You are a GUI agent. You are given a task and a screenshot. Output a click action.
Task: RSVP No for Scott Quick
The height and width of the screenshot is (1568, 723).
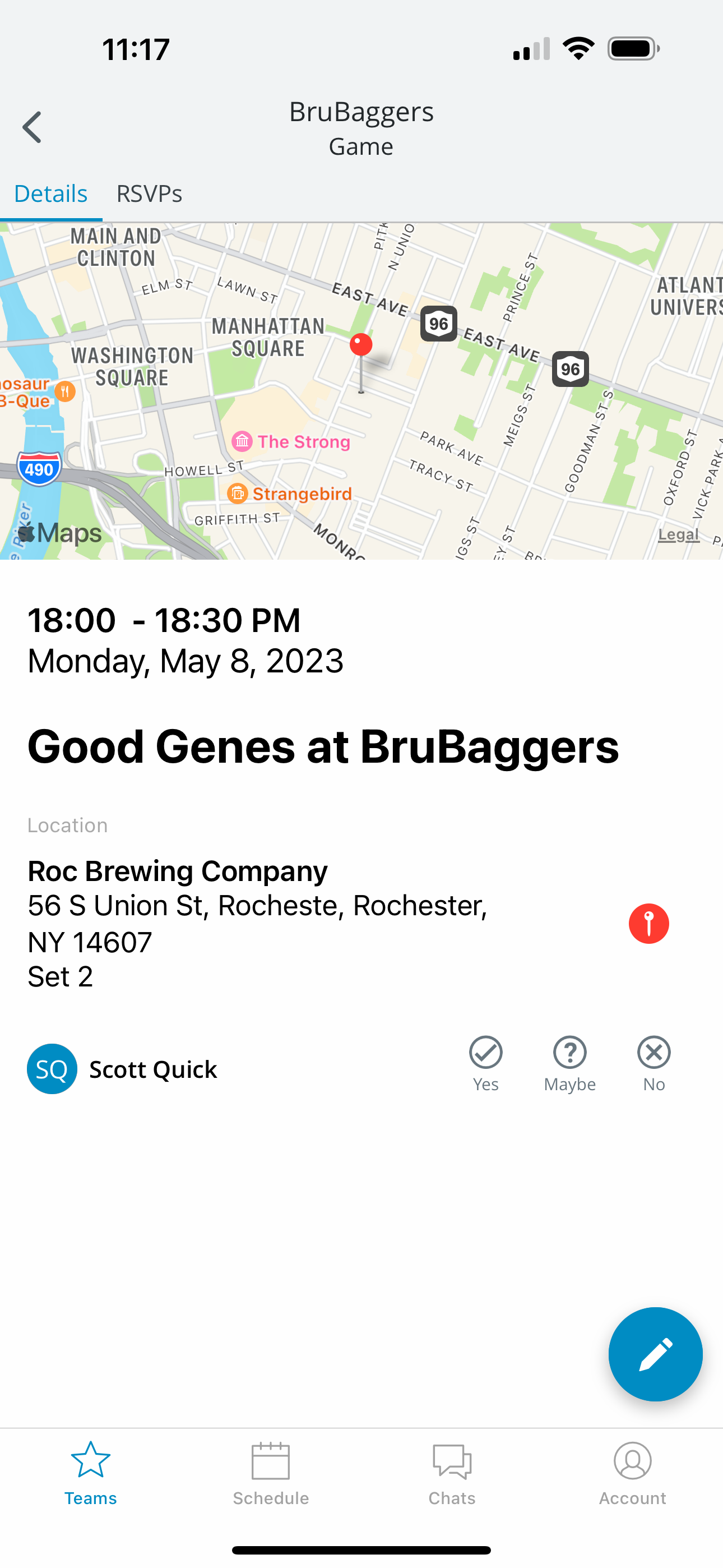654,1064
